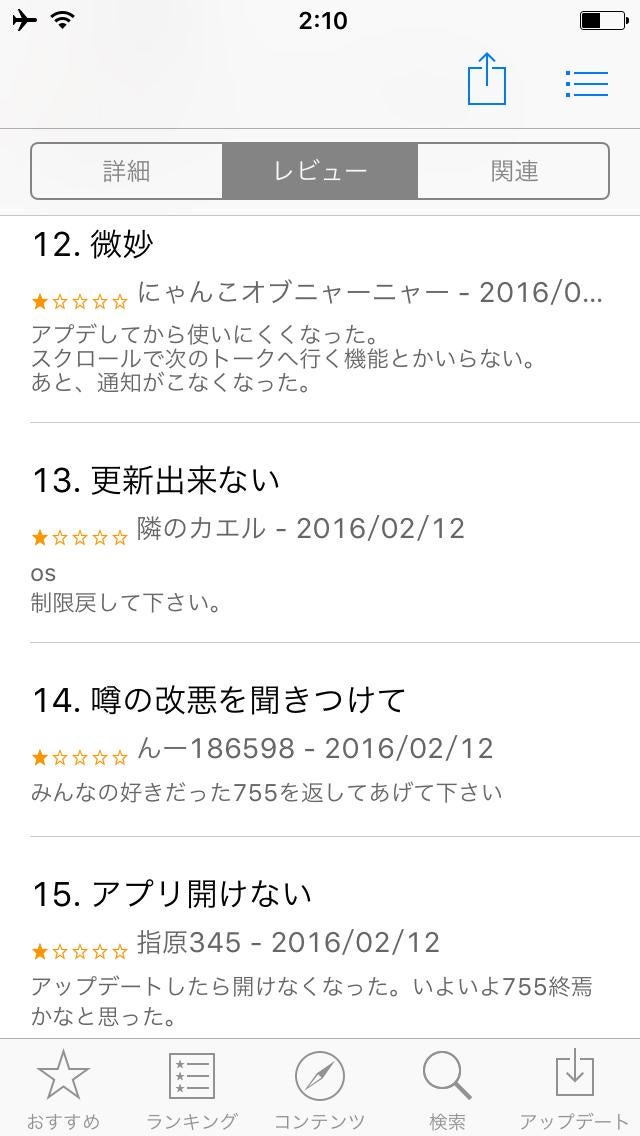Open the コンテンツ tab

pyautogui.click(x=319, y=1088)
